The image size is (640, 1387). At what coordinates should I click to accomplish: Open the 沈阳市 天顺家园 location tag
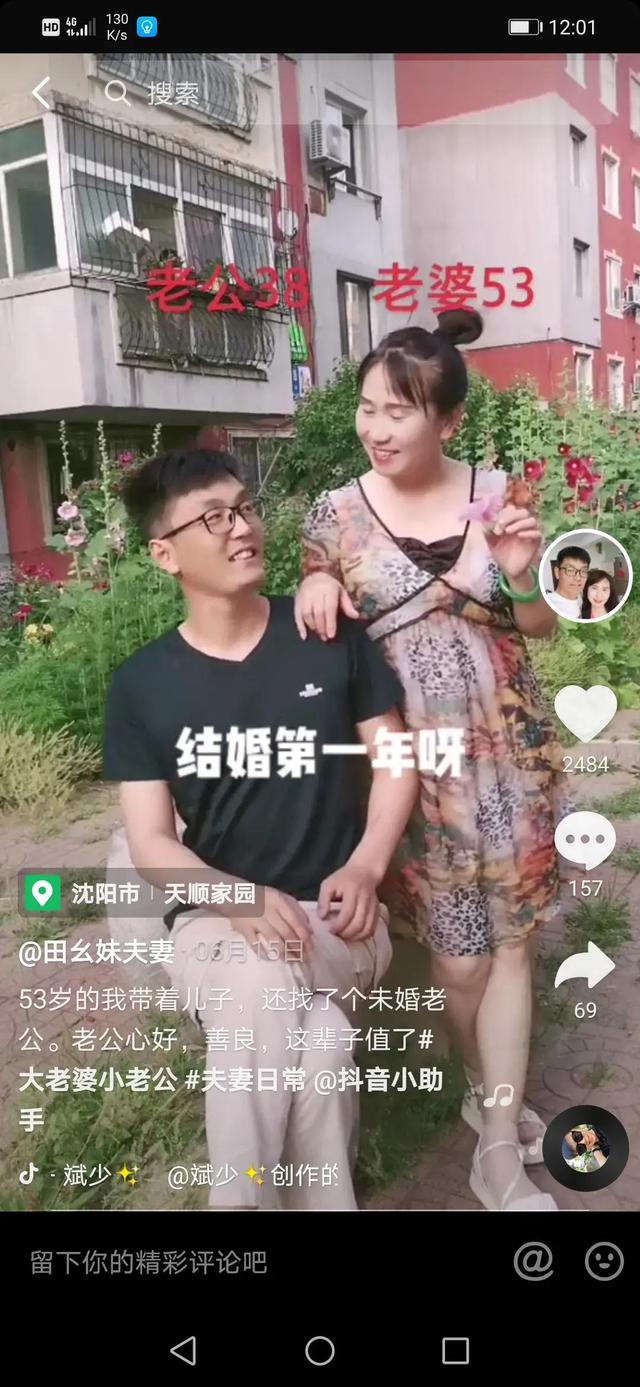(142, 893)
